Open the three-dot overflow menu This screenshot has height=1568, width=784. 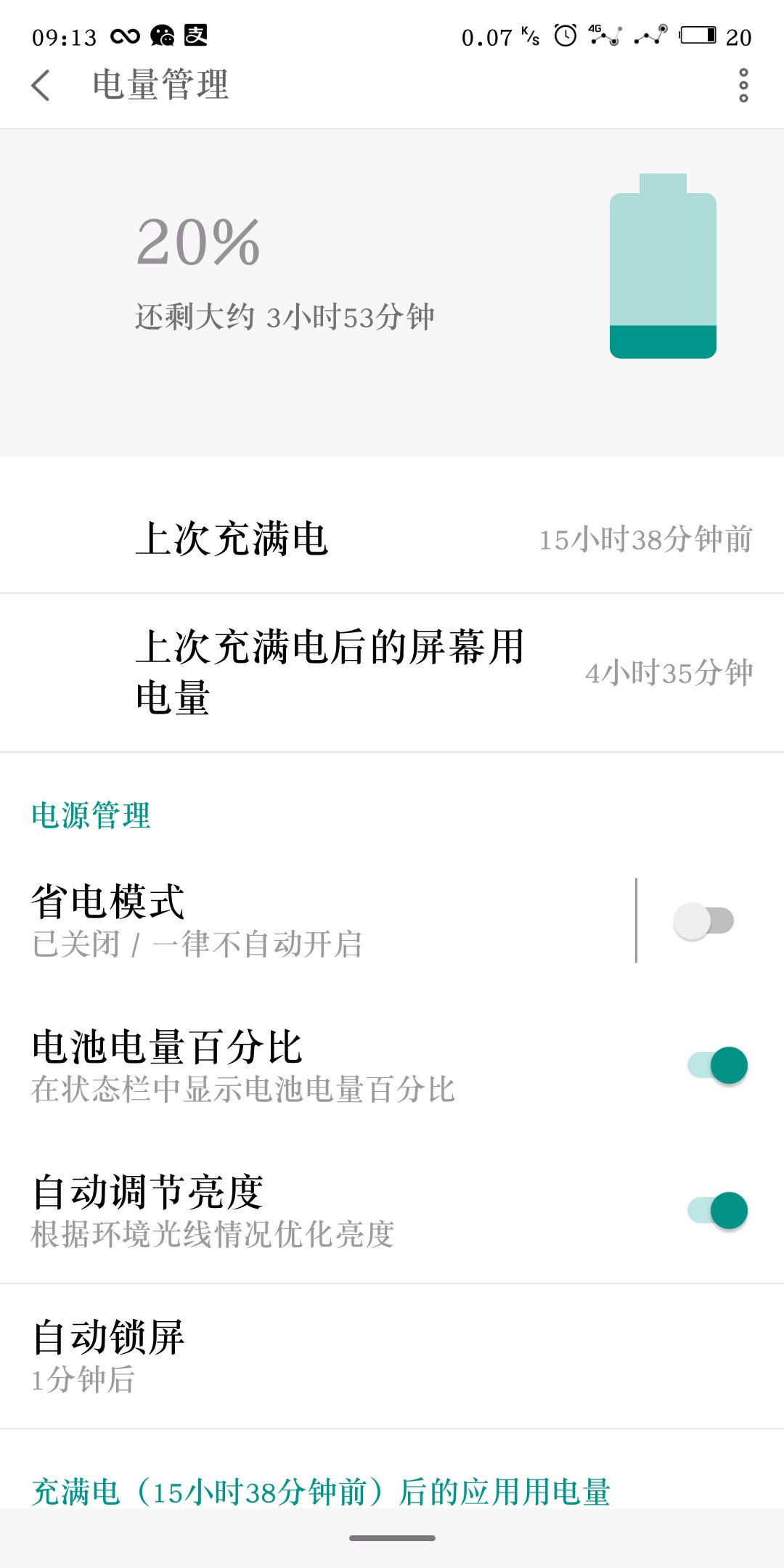743,86
